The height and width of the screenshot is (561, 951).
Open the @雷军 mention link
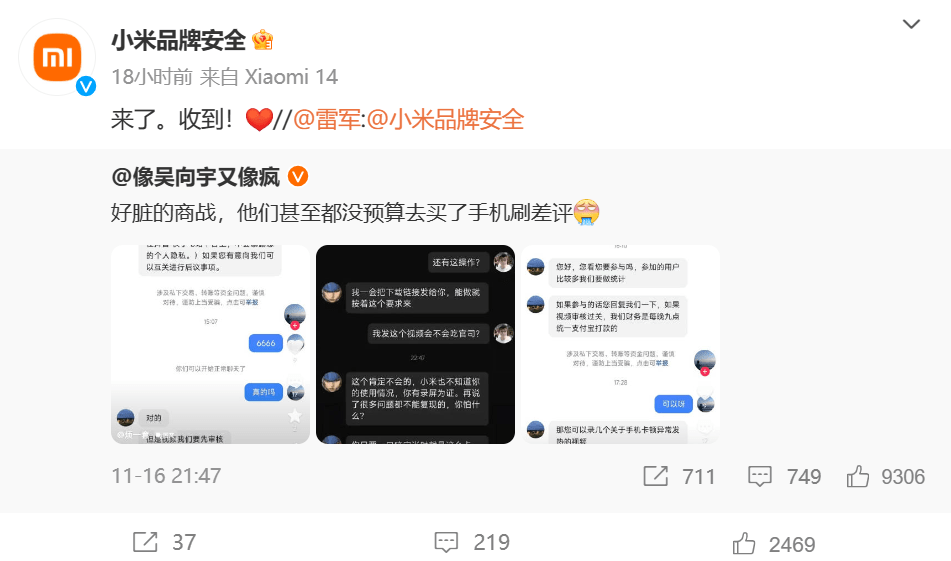click(x=328, y=120)
